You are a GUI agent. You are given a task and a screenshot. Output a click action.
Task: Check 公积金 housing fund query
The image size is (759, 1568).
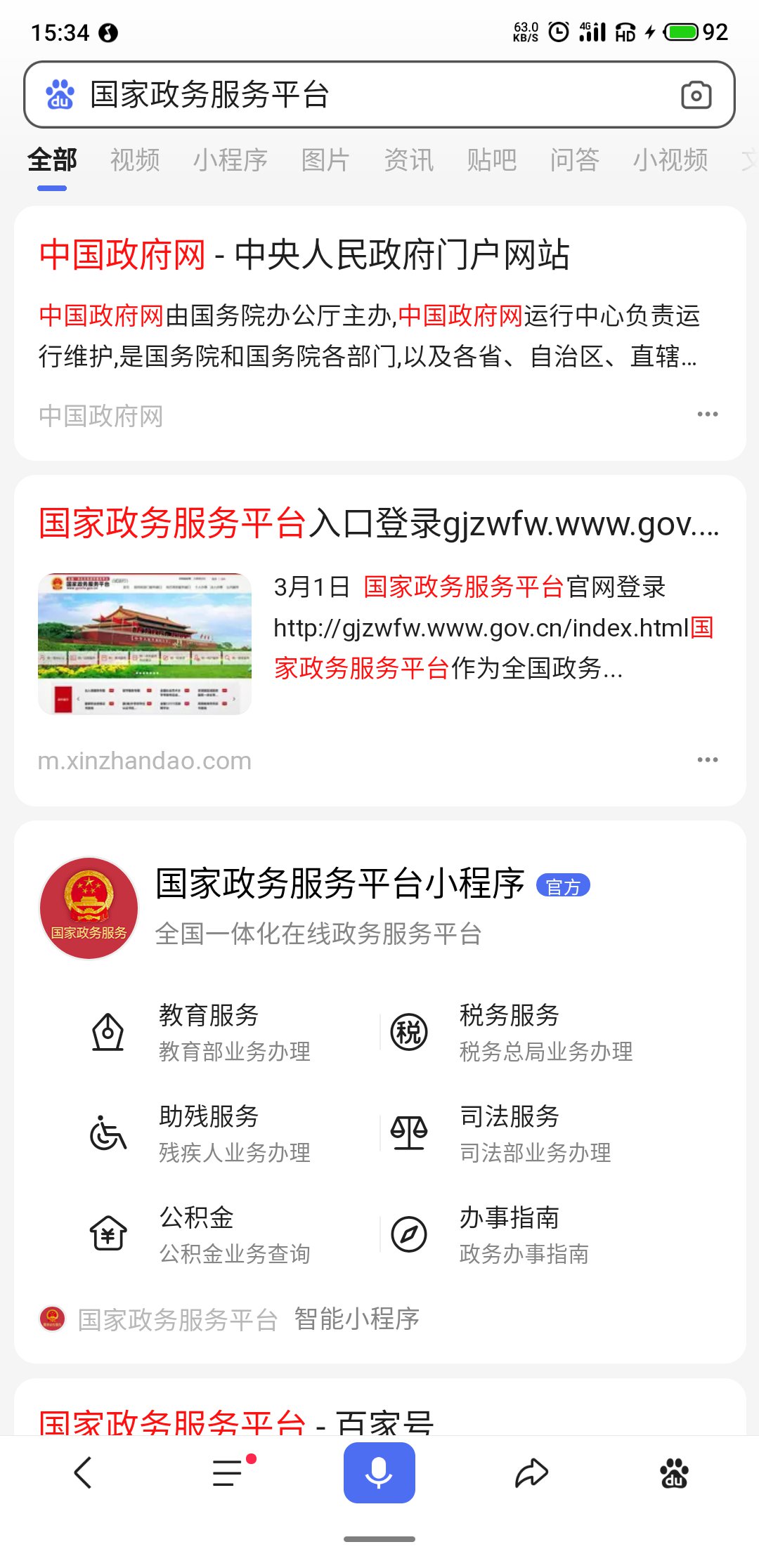(197, 1234)
